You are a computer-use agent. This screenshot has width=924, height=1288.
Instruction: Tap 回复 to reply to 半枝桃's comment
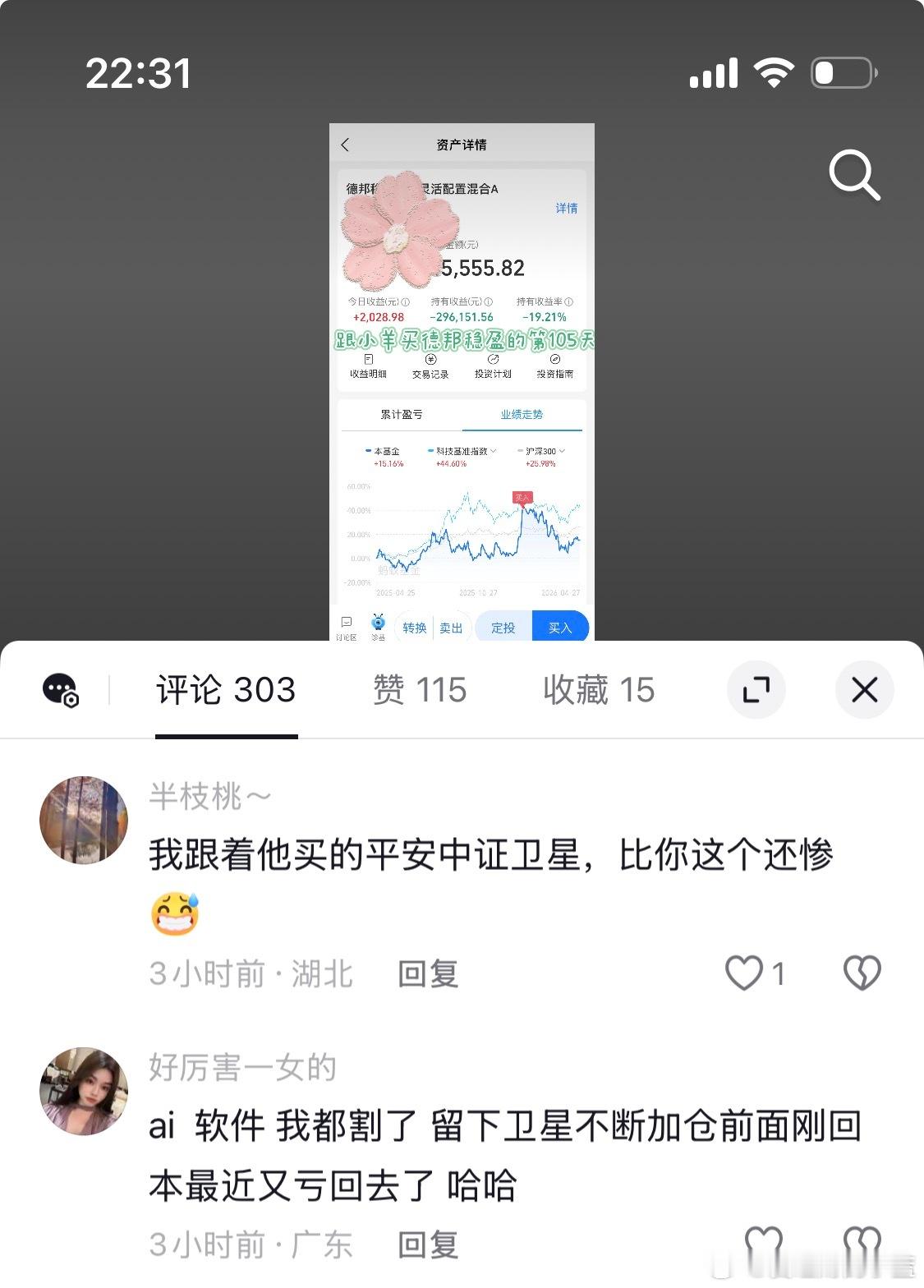click(426, 974)
